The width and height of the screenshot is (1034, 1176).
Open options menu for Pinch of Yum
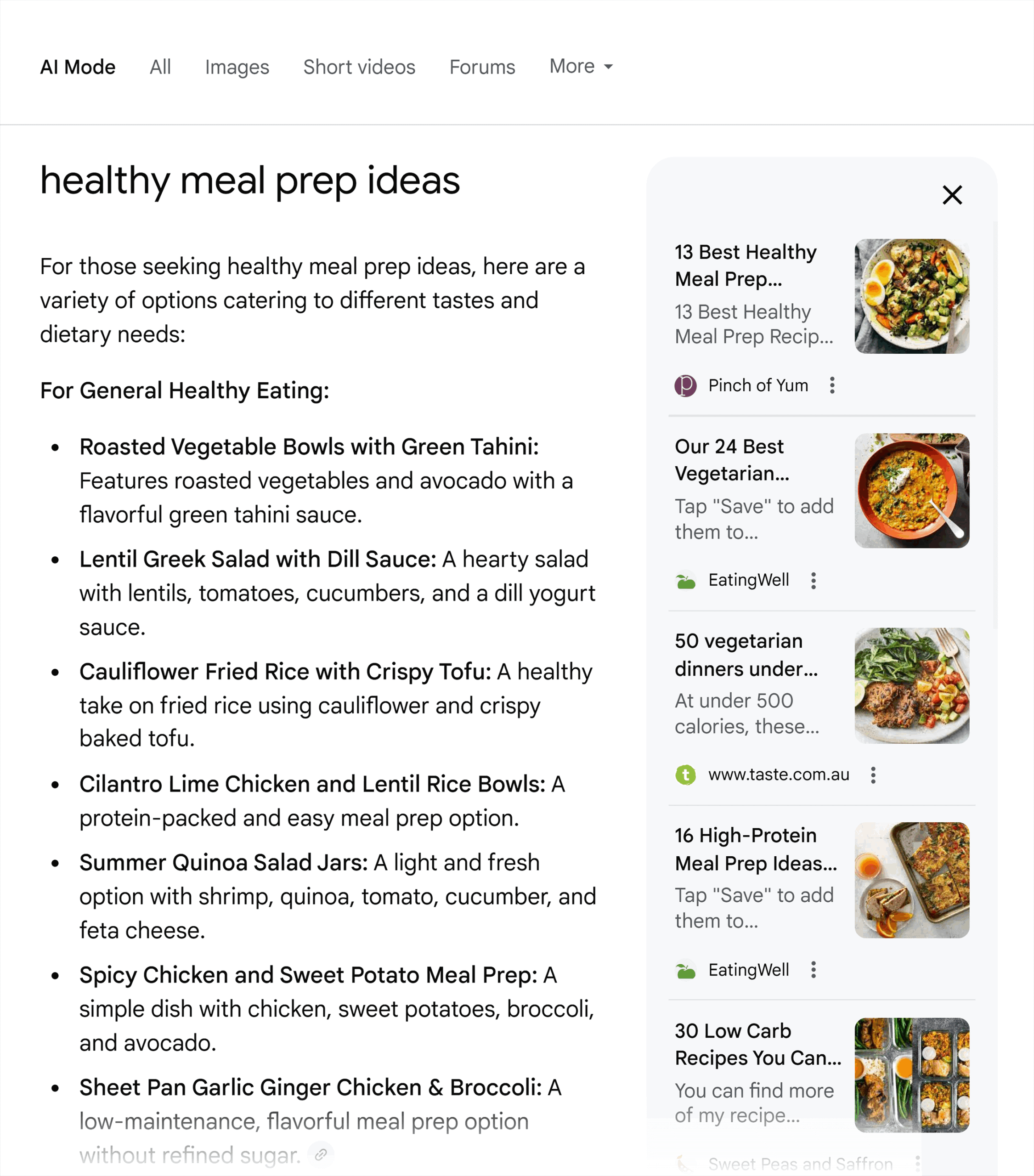[x=832, y=385]
